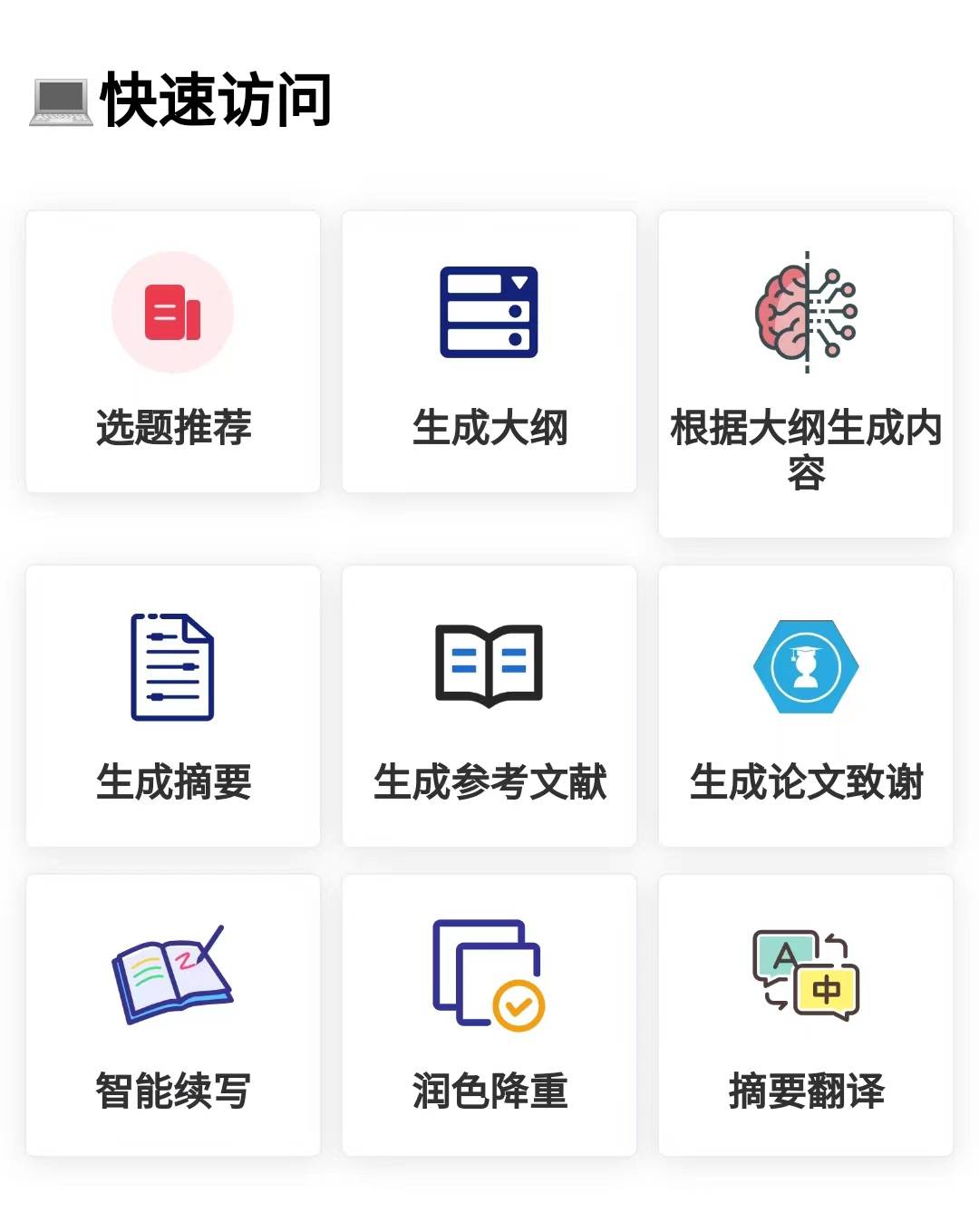点击生成大纲入口
Image resolution: width=979 pixels, height=1232 pixels.
coord(489,353)
